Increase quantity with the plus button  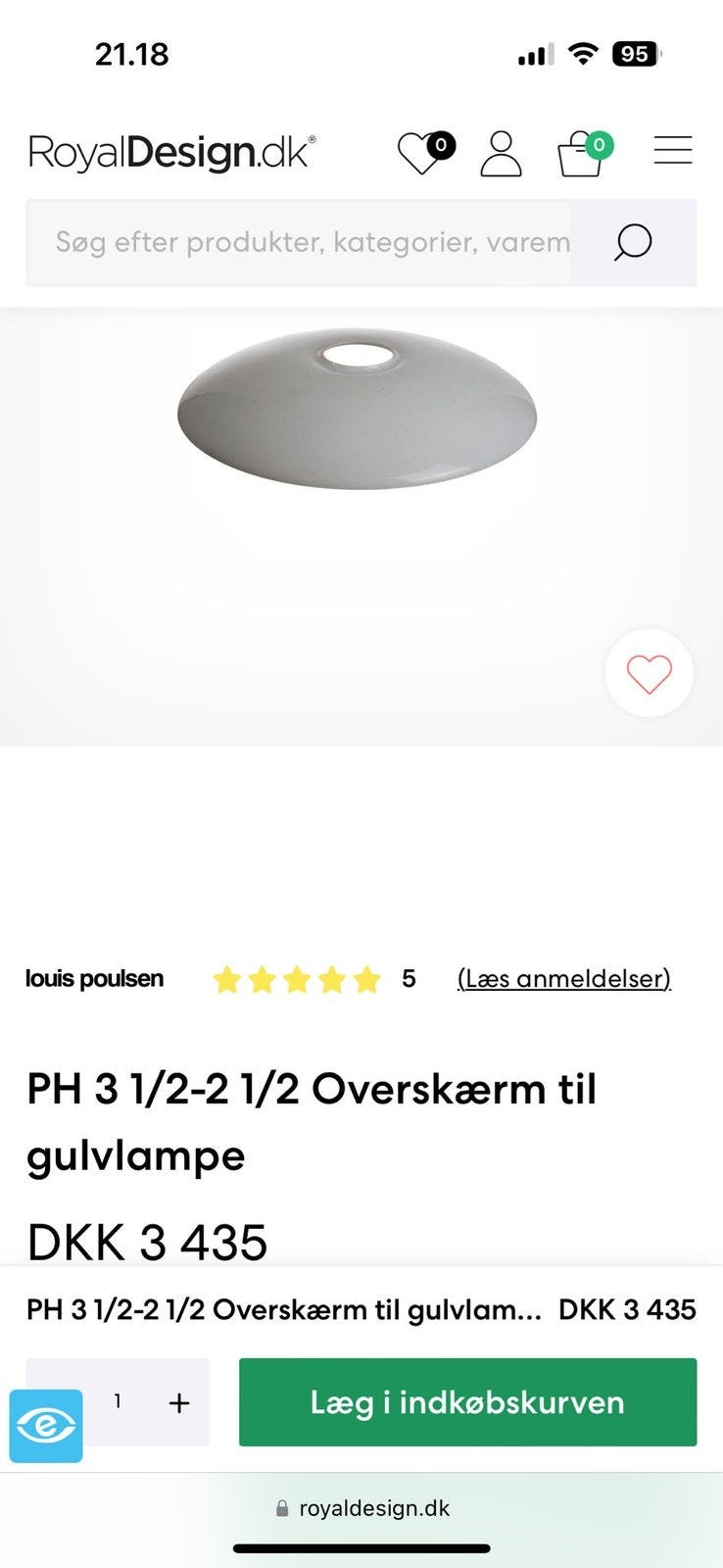pos(179,1402)
